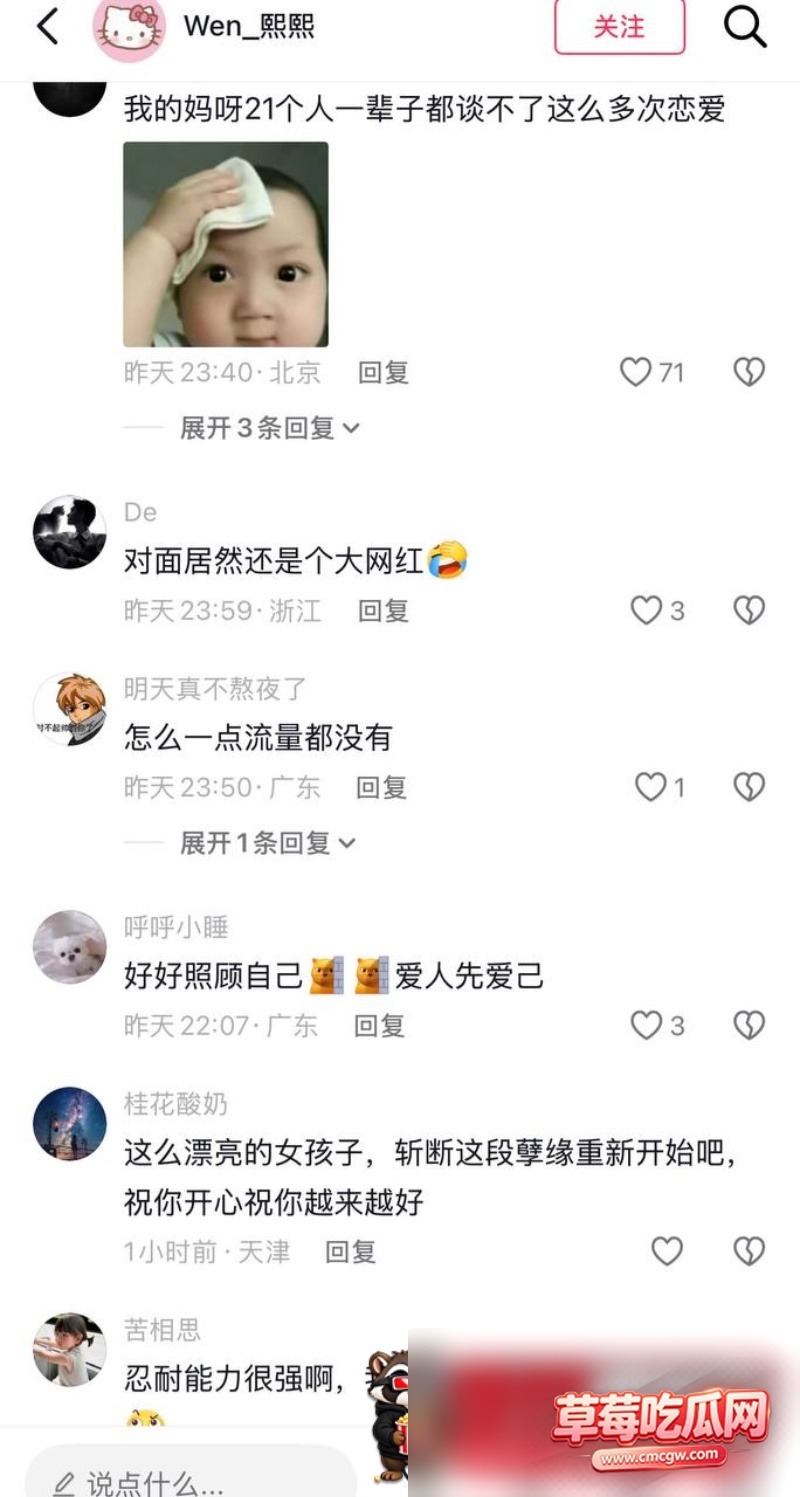Open Wen_熙熙's Hello Kitty profile avatar
The image size is (800, 1497).
tap(129, 27)
